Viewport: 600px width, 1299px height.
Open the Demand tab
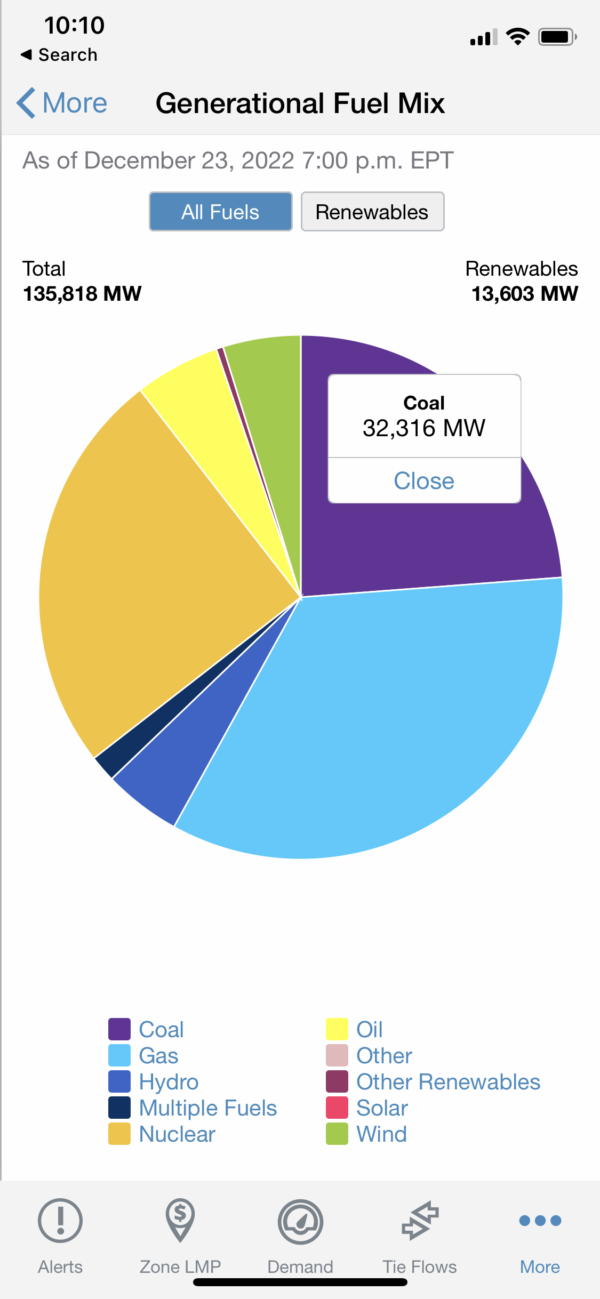[300, 1236]
